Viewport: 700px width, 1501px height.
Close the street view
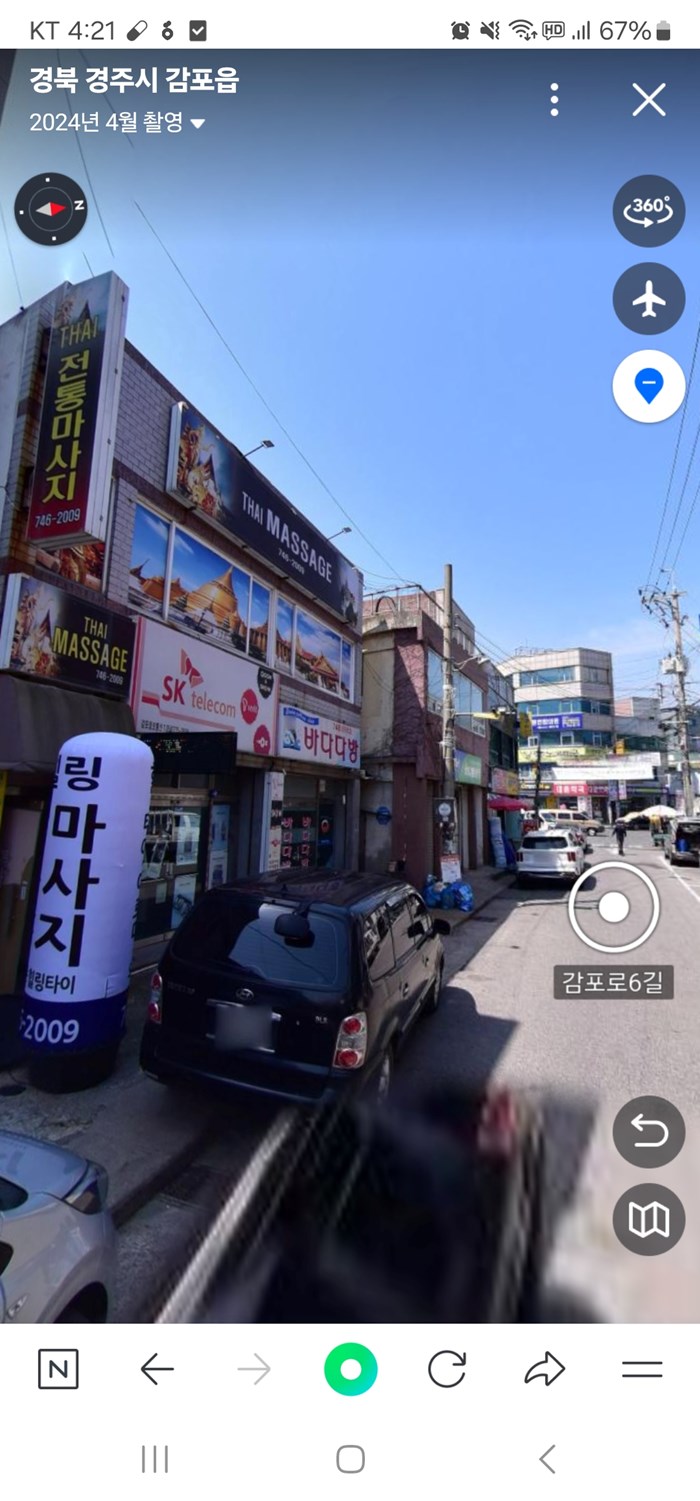coord(649,100)
